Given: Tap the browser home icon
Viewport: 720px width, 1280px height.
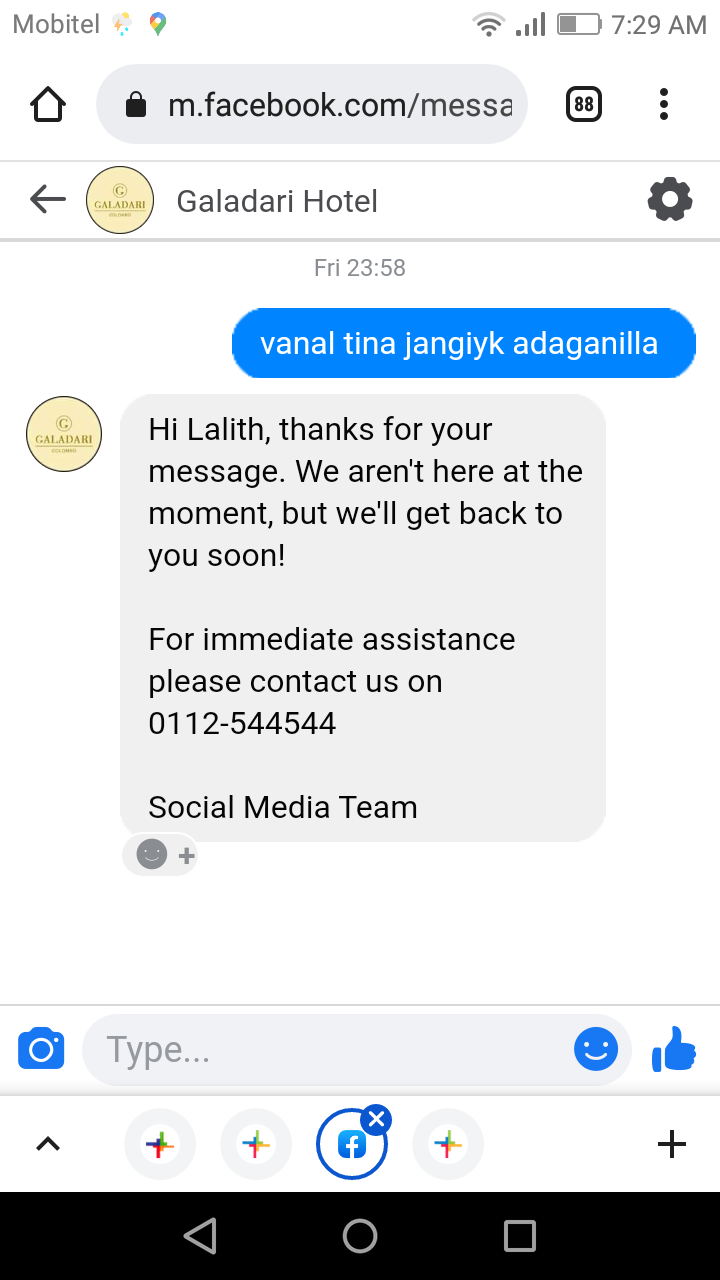Looking at the screenshot, I should point(48,104).
